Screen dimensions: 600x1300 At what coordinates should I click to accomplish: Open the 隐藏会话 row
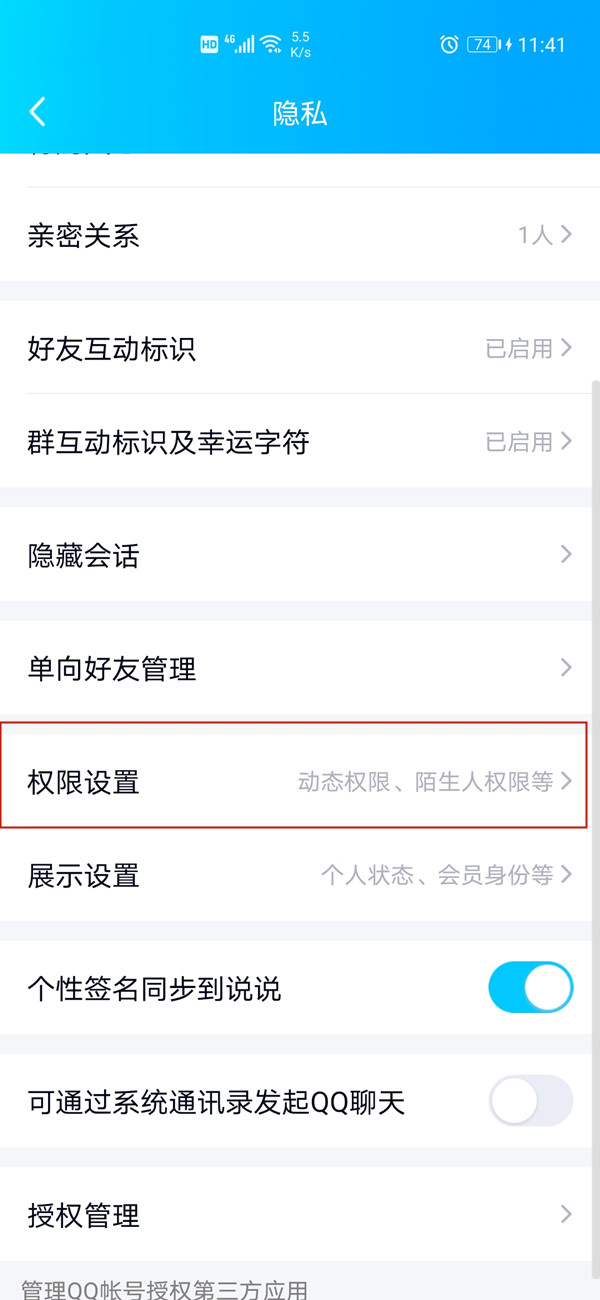pyautogui.click(x=300, y=555)
